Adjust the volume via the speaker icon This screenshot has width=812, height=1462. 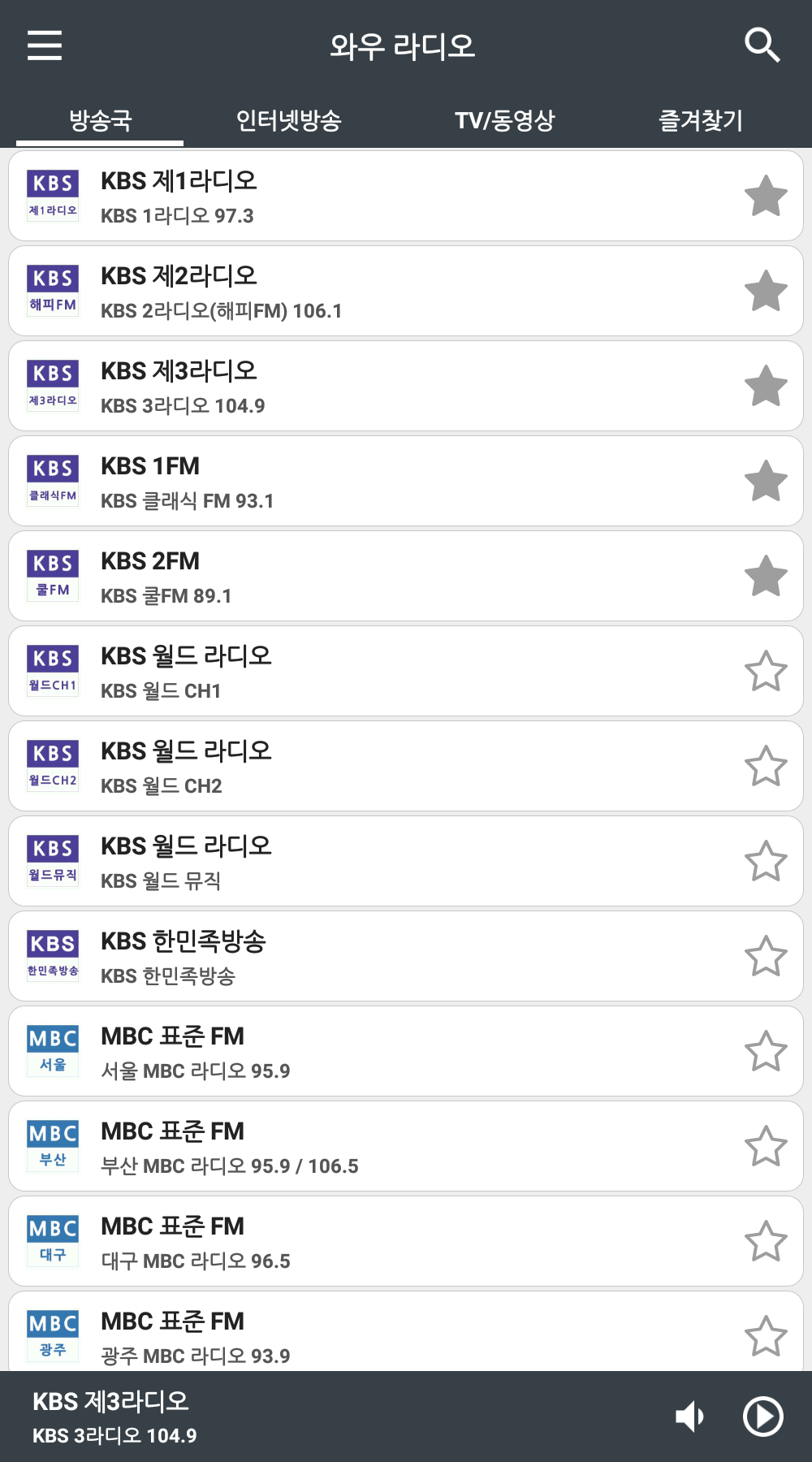[x=691, y=1417]
